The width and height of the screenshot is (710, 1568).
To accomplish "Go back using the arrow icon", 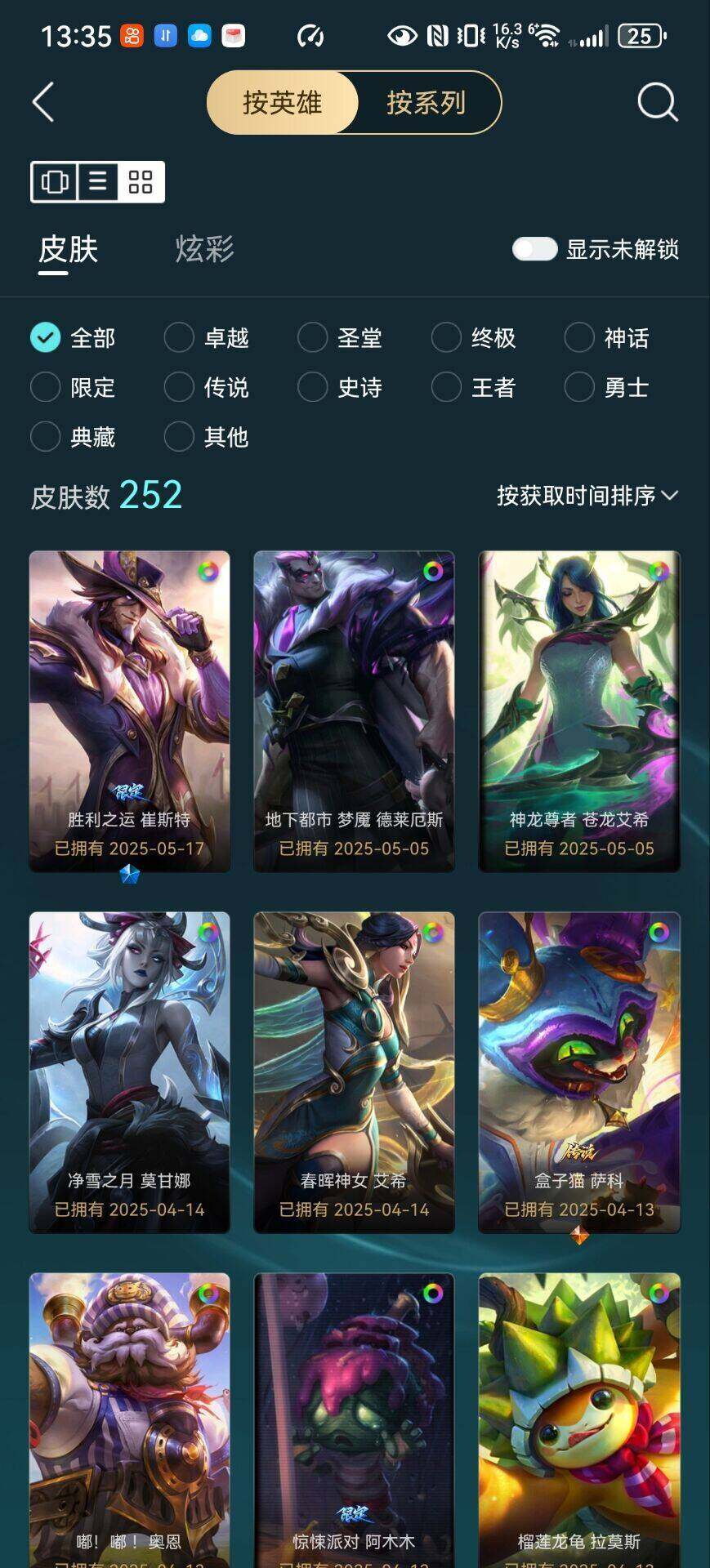I will point(43,103).
